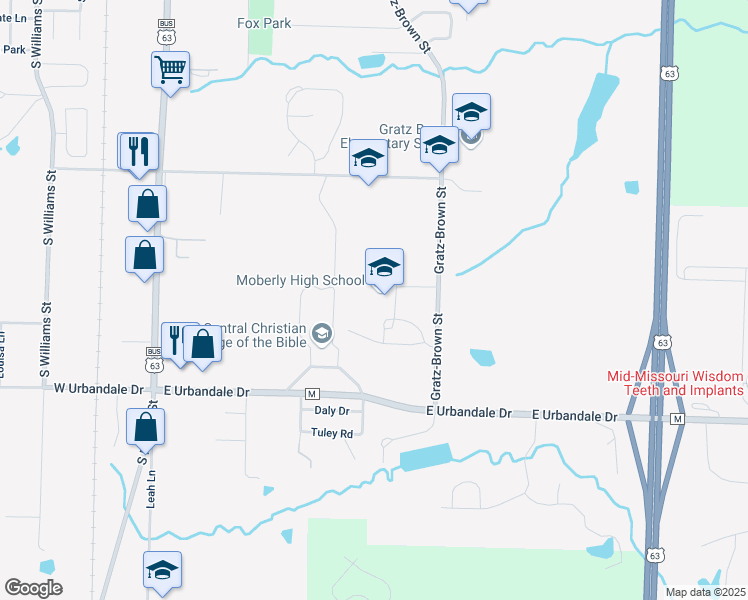Select the fork-and-knife restaurant marker
748x600 pixels.
[x=139, y=152]
